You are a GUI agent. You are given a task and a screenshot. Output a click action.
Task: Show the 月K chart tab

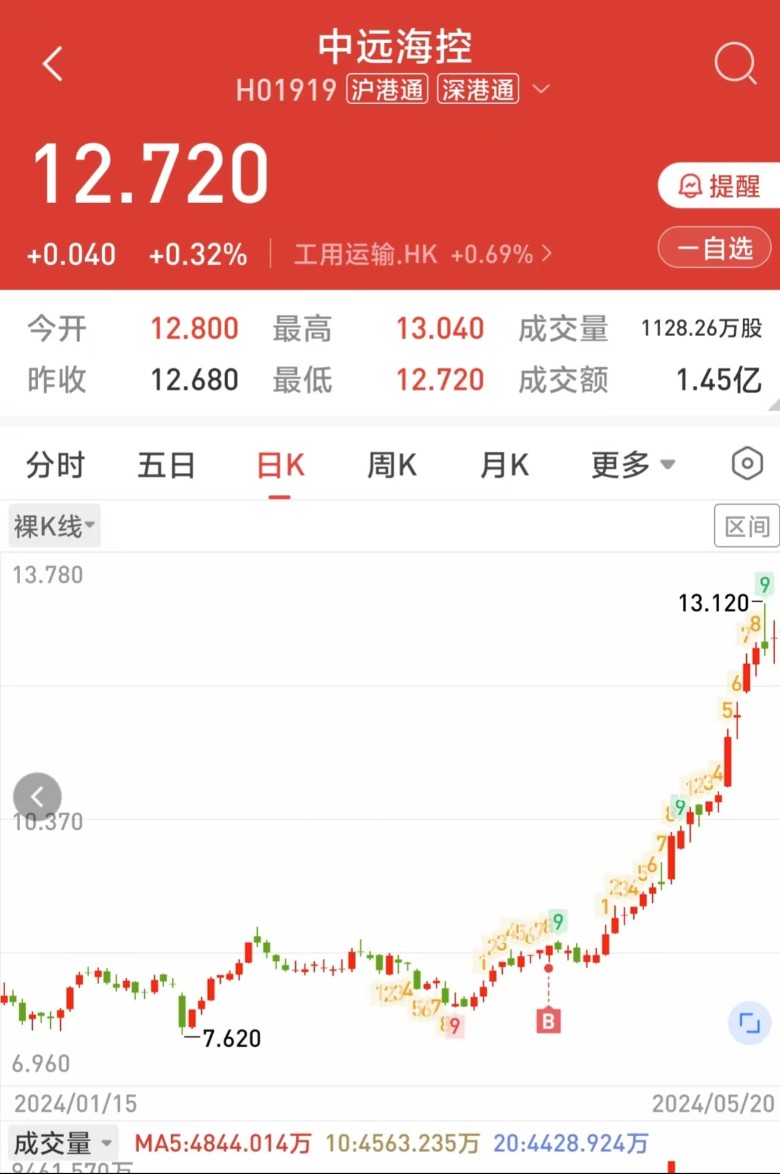(504, 465)
